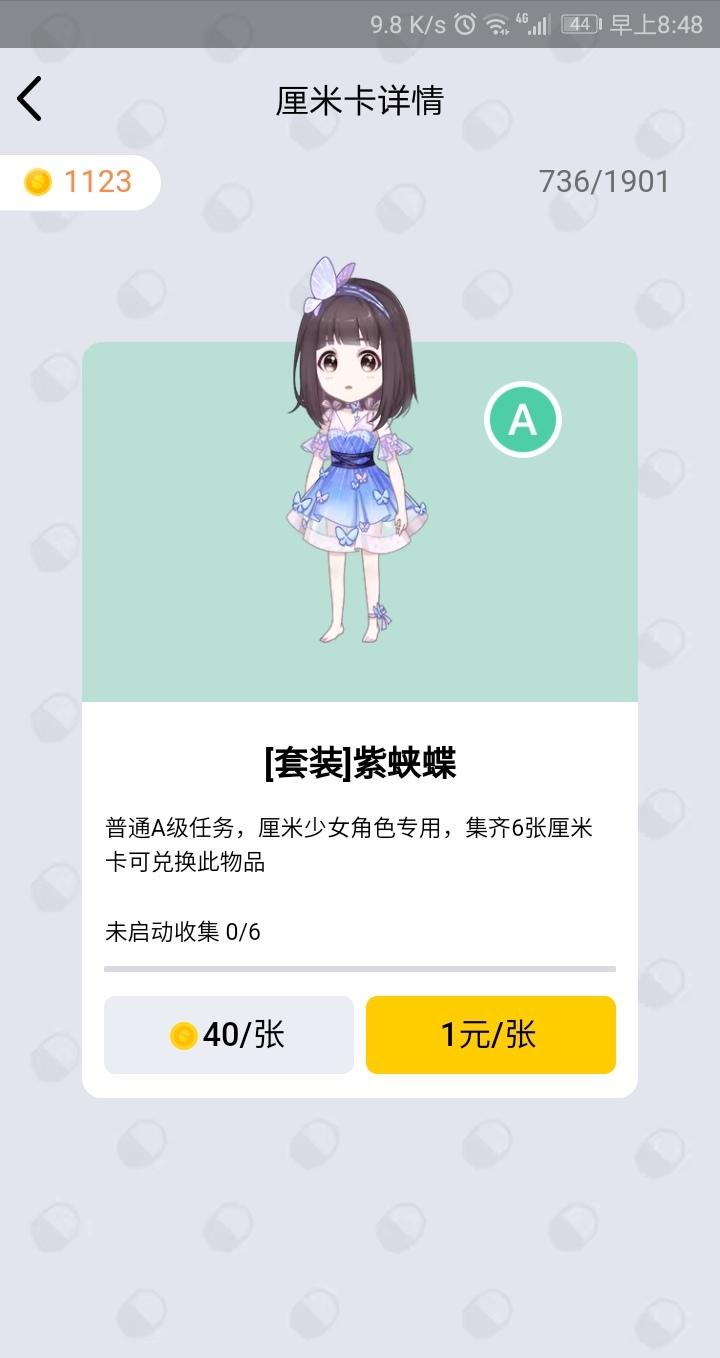Tap the 4G signal indicator
Viewport: 720px width, 1358px height.
coord(531,24)
